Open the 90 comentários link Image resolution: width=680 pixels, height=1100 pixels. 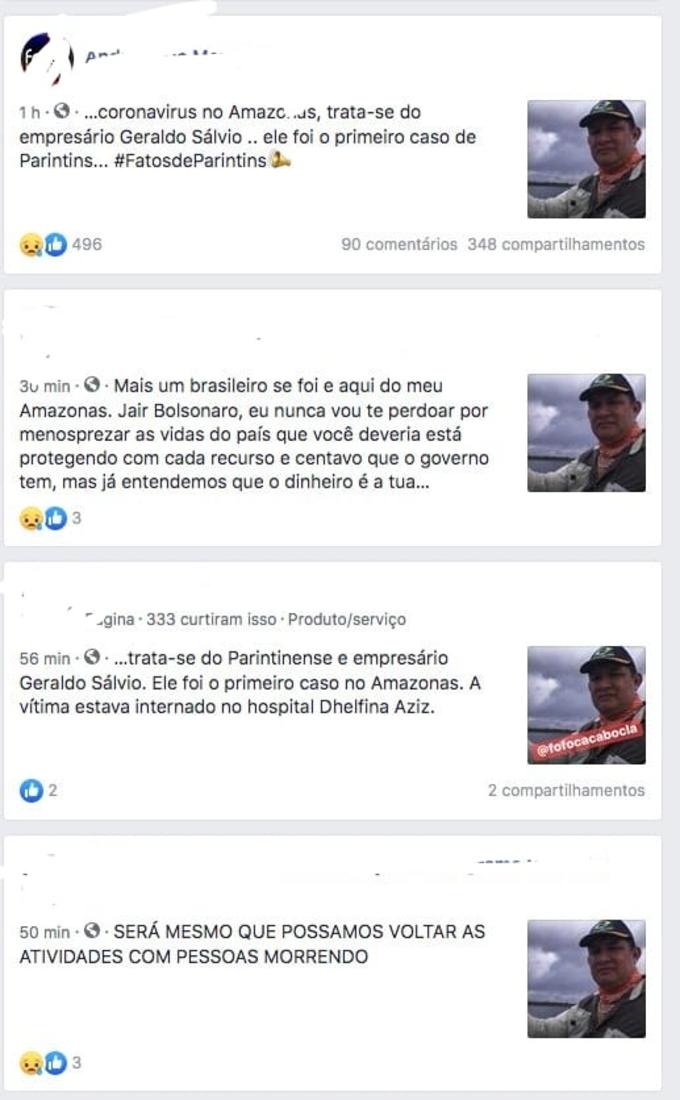tap(398, 244)
